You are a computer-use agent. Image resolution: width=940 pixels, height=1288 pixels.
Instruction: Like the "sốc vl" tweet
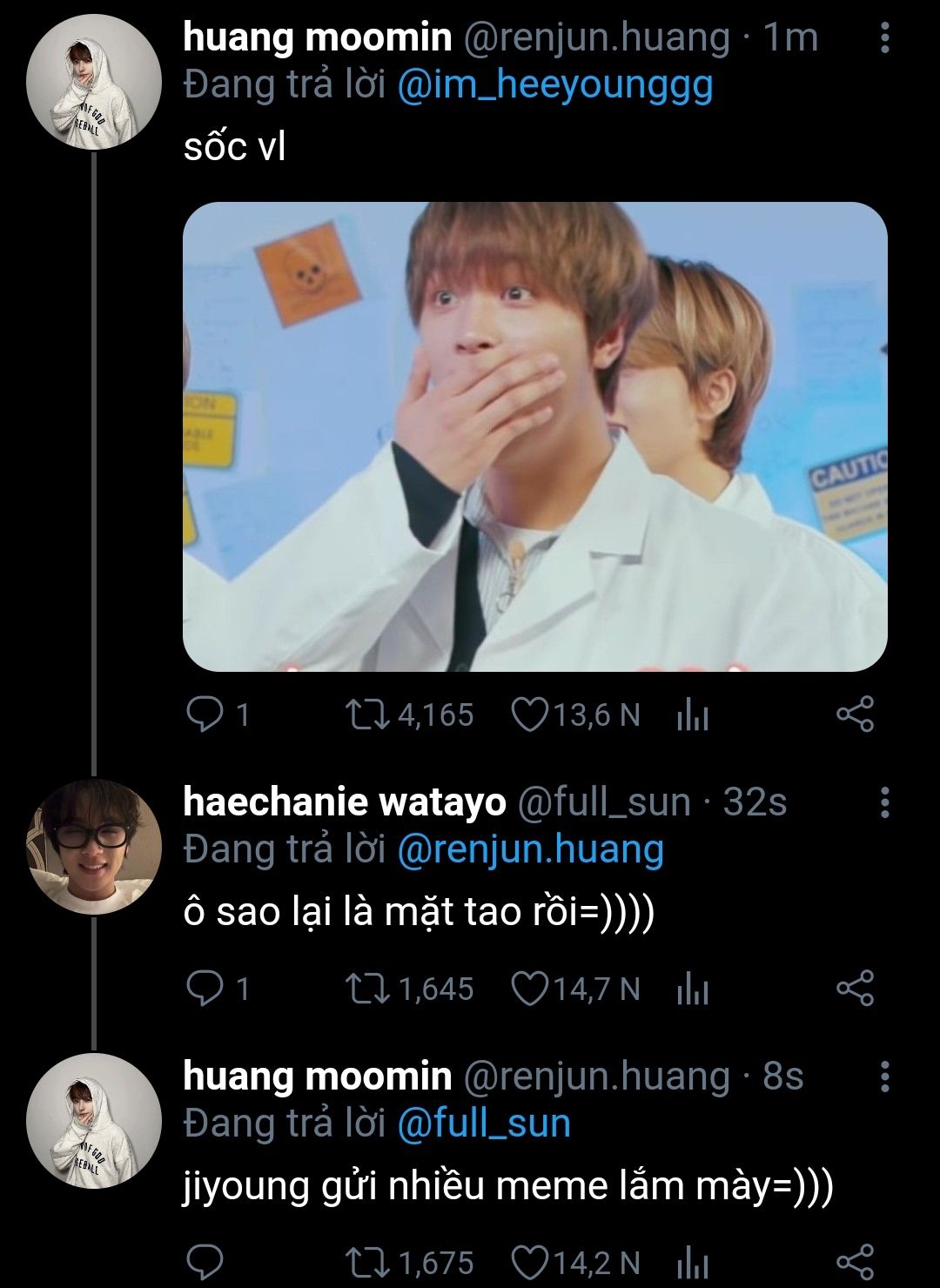point(527,715)
